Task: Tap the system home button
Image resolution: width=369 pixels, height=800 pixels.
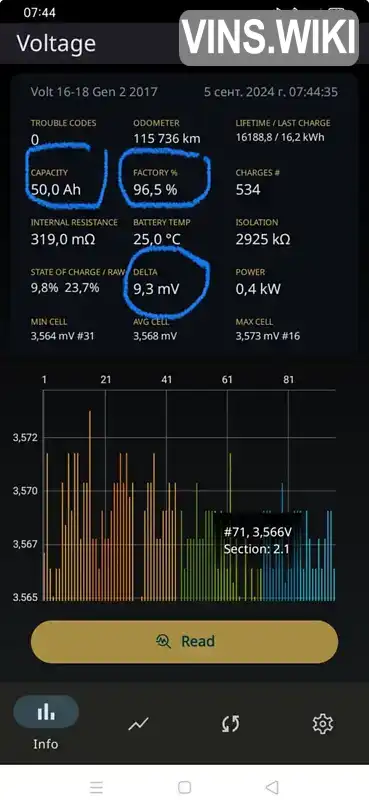Action: (x=185, y=786)
